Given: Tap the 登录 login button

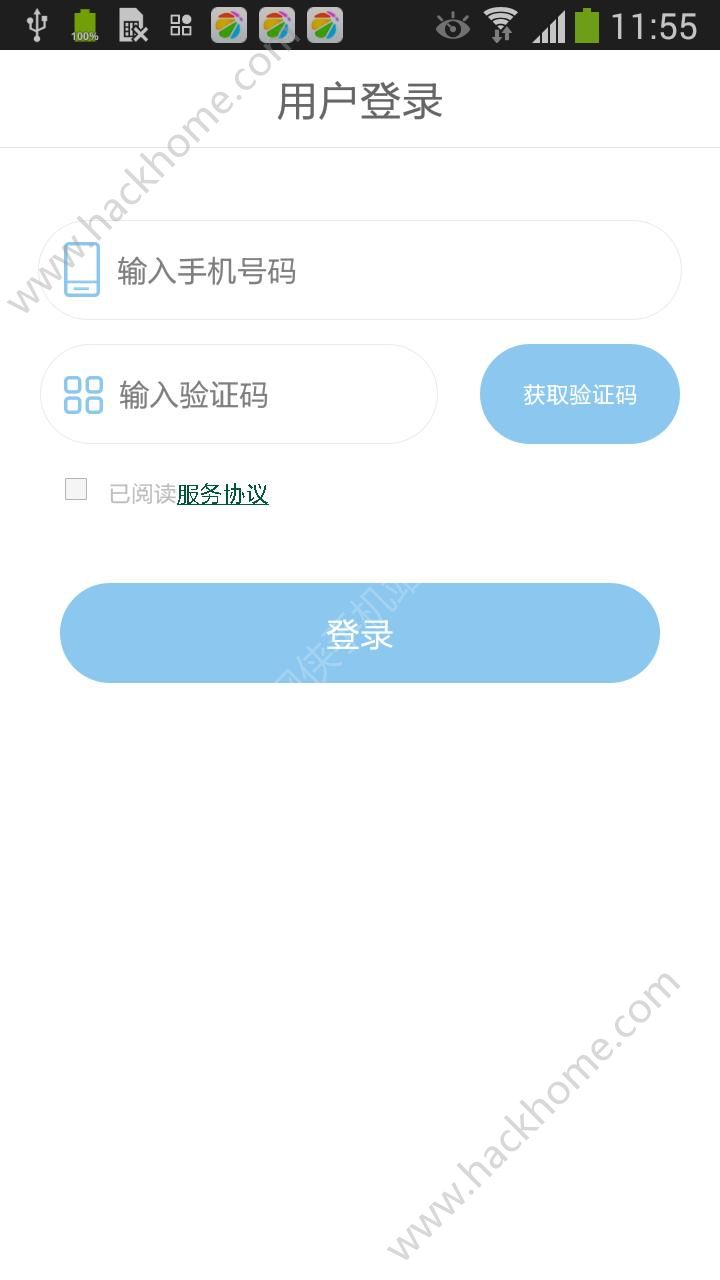Looking at the screenshot, I should click(x=360, y=633).
